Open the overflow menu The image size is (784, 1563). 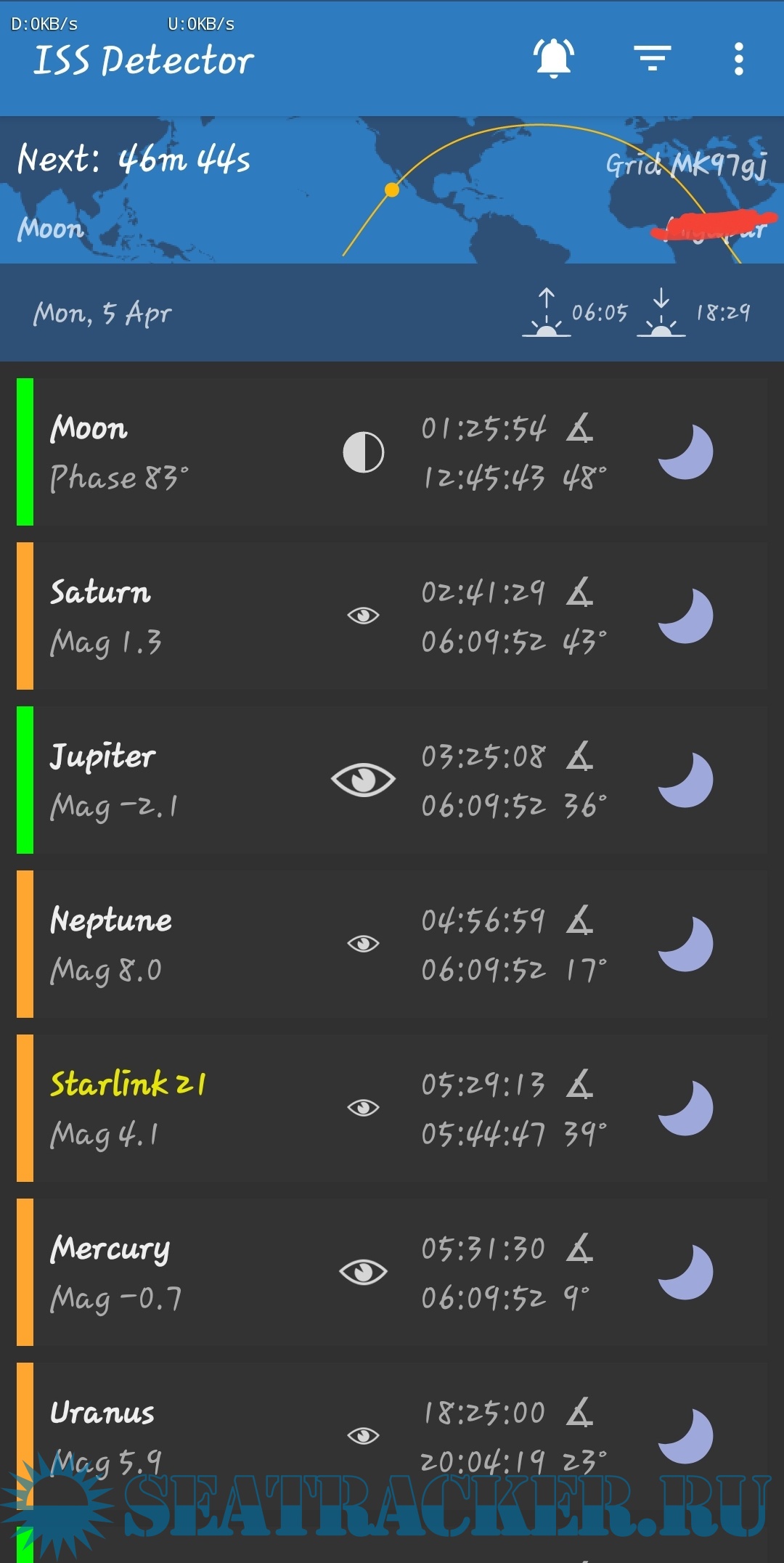[x=738, y=58]
